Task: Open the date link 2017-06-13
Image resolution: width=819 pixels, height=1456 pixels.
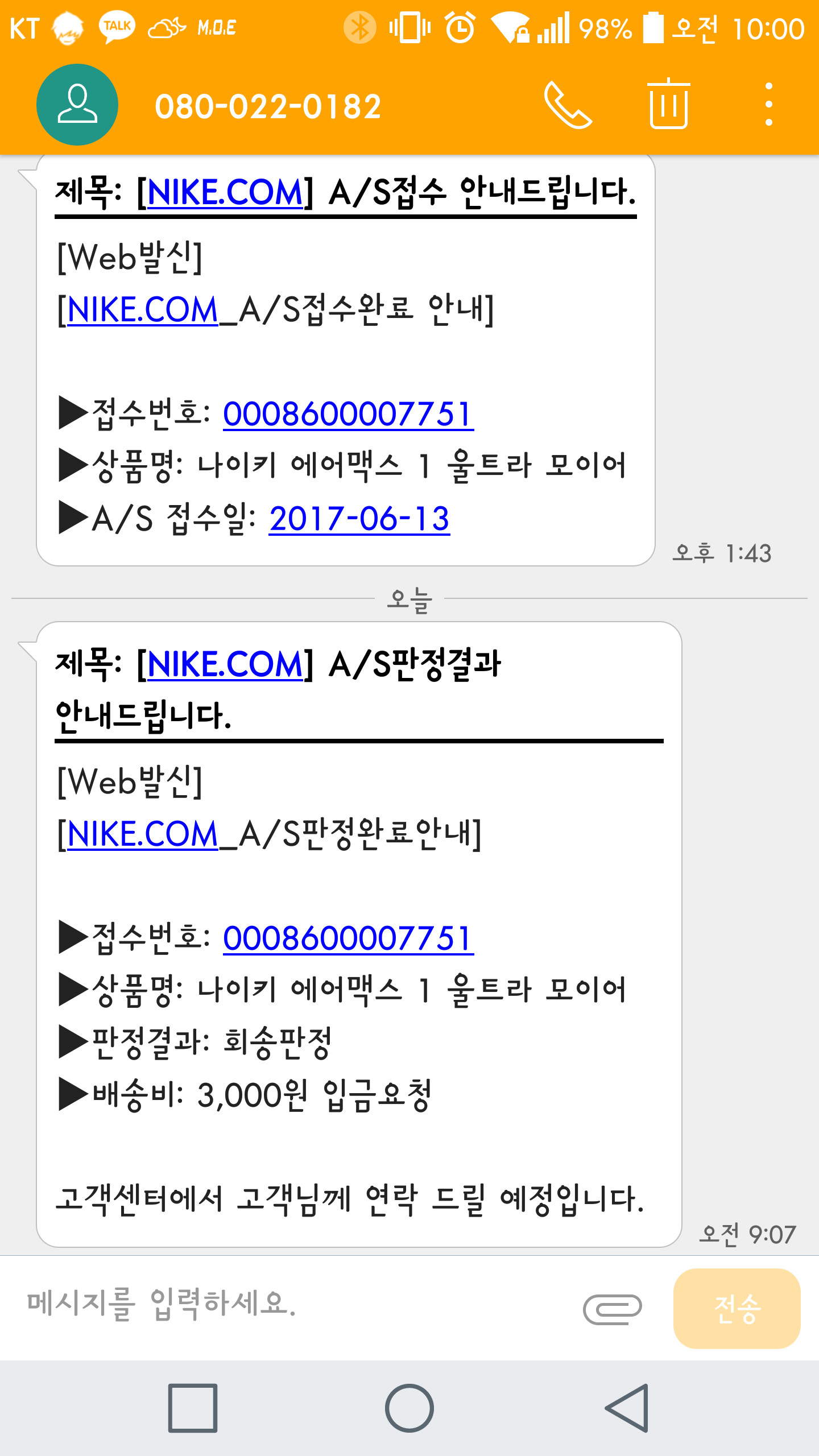Action: (x=359, y=519)
